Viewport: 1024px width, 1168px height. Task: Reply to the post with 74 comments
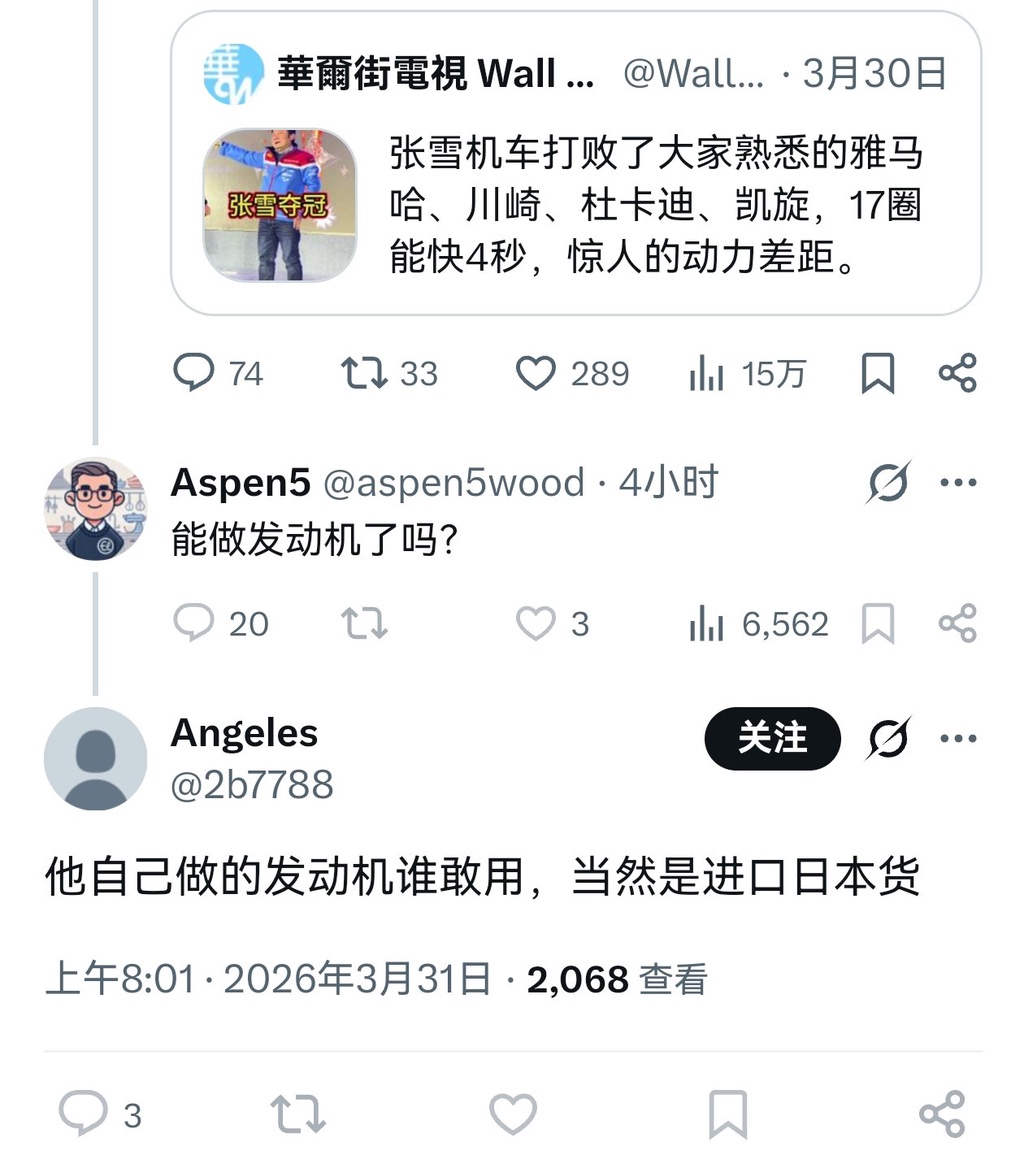click(x=194, y=373)
